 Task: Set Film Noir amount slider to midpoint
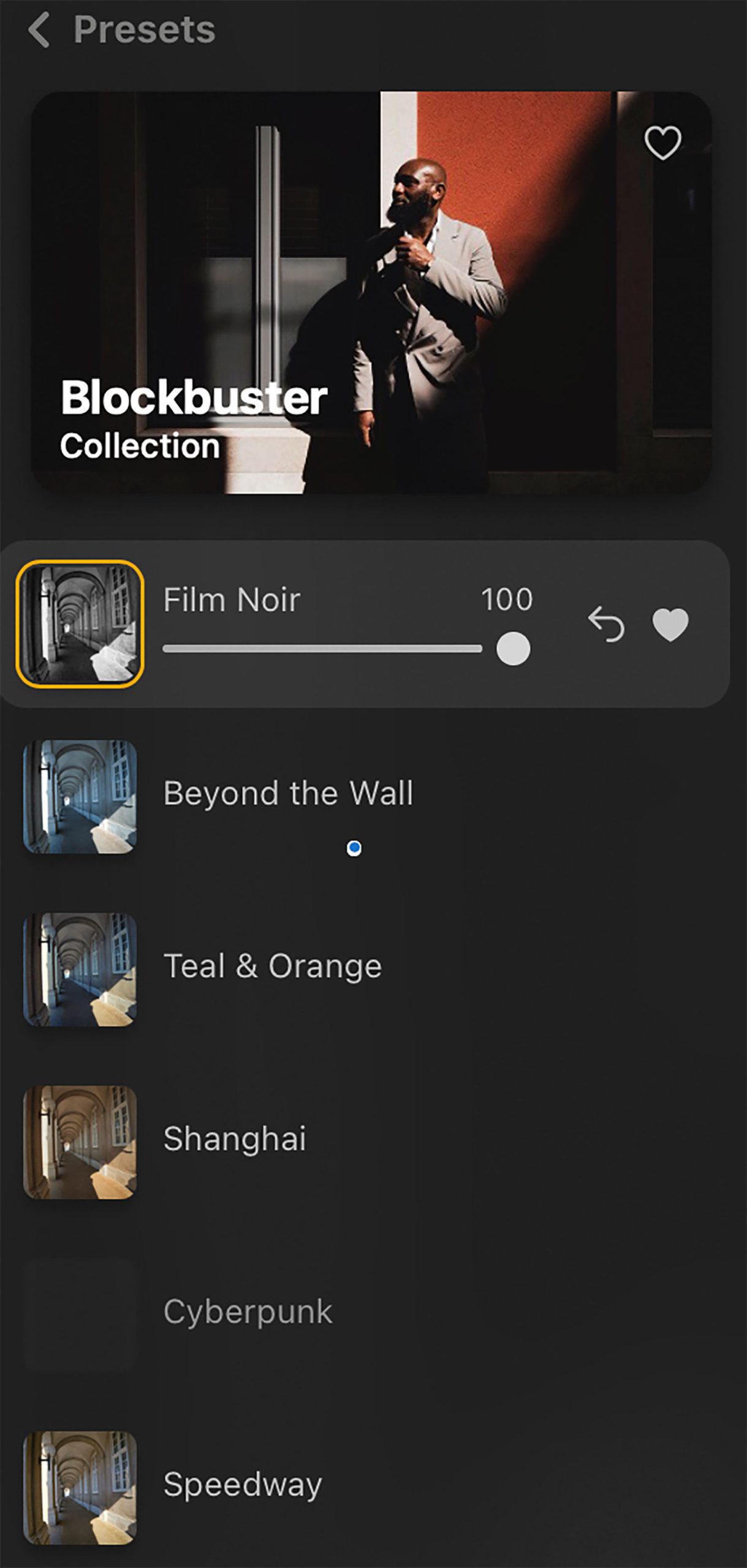point(338,649)
